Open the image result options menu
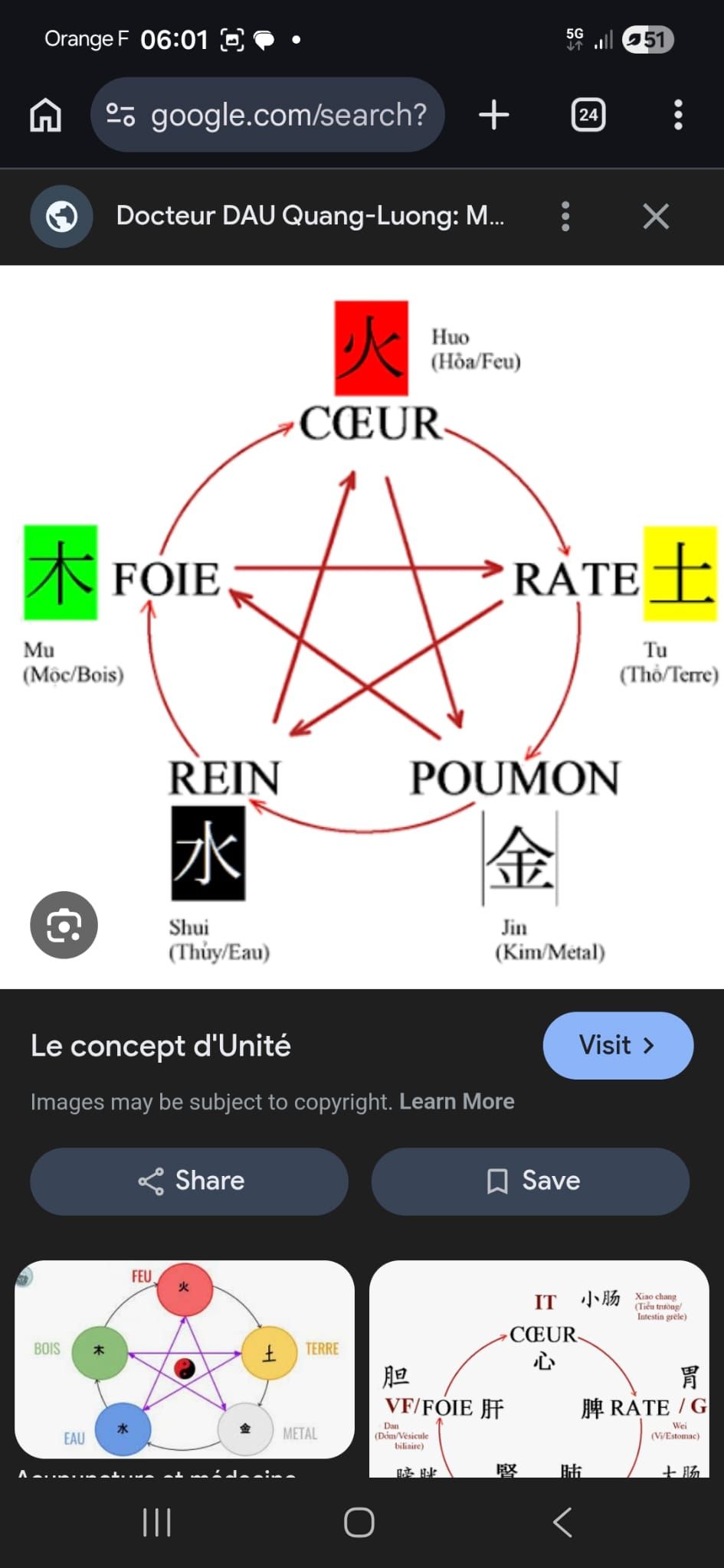Image resolution: width=724 pixels, height=1568 pixels. point(565,217)
